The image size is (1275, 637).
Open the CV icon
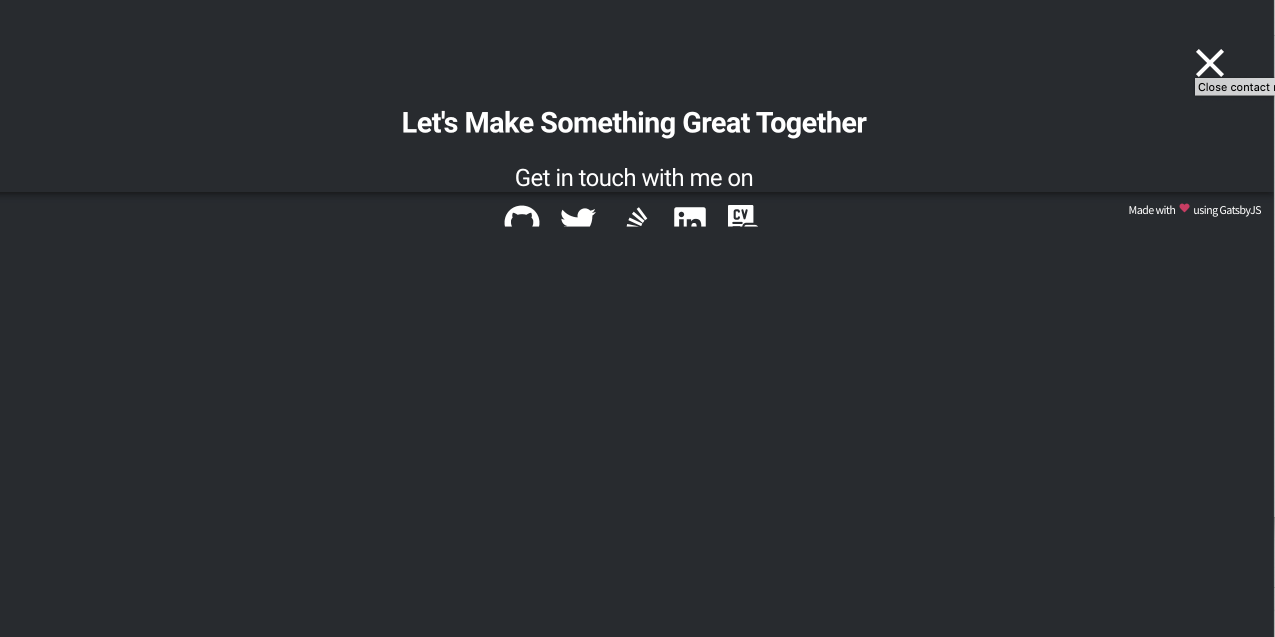pyautogui.click(x=742, y=215)
